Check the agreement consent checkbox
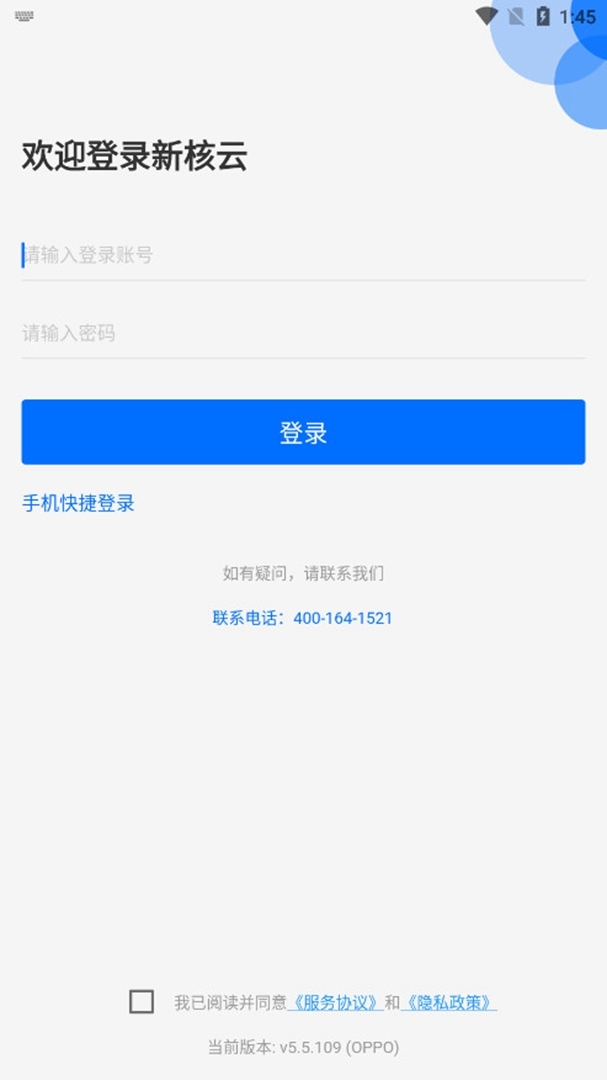 [x=142, y=1001]
